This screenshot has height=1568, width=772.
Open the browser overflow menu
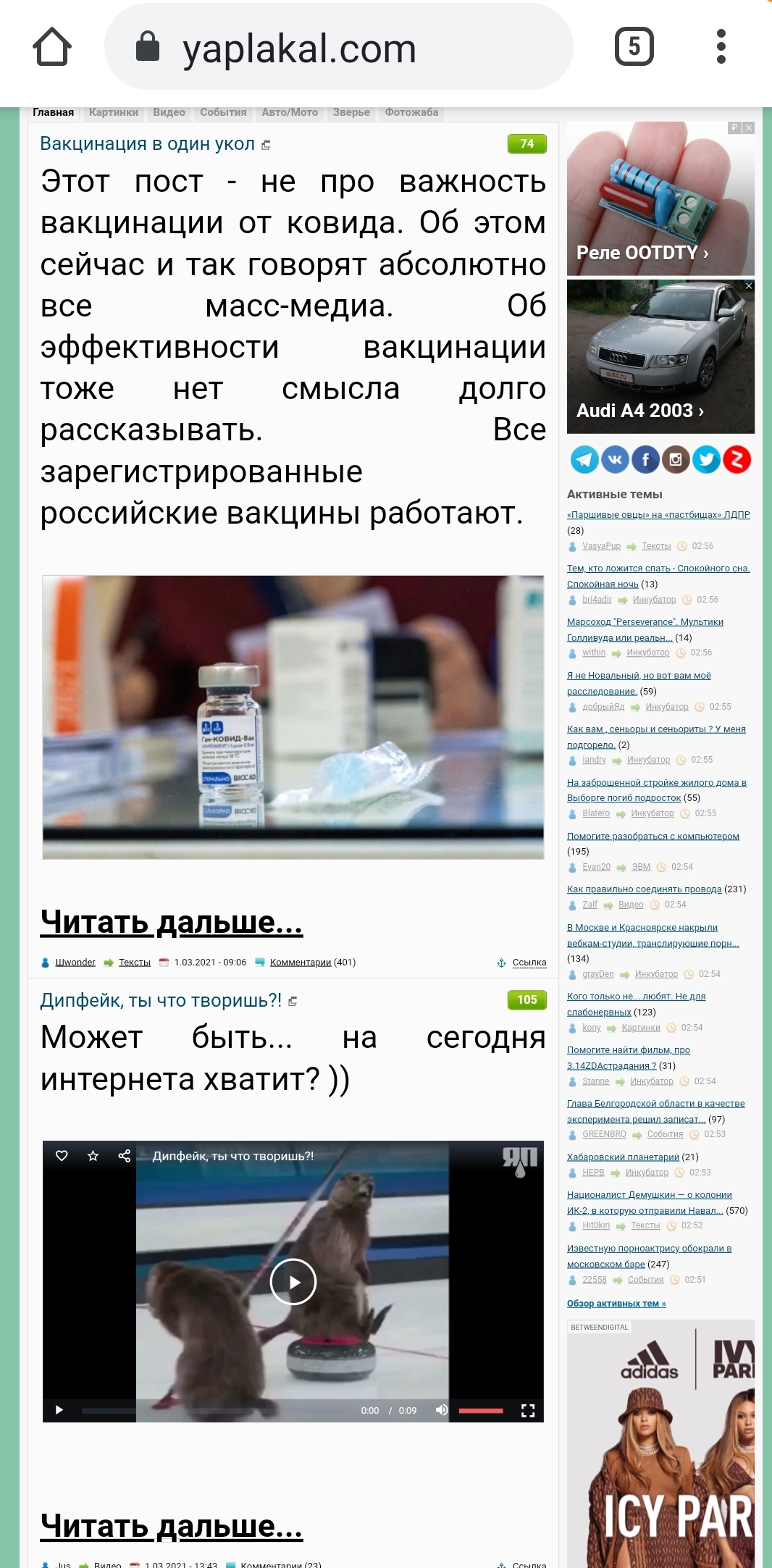[x=720, y=47]
